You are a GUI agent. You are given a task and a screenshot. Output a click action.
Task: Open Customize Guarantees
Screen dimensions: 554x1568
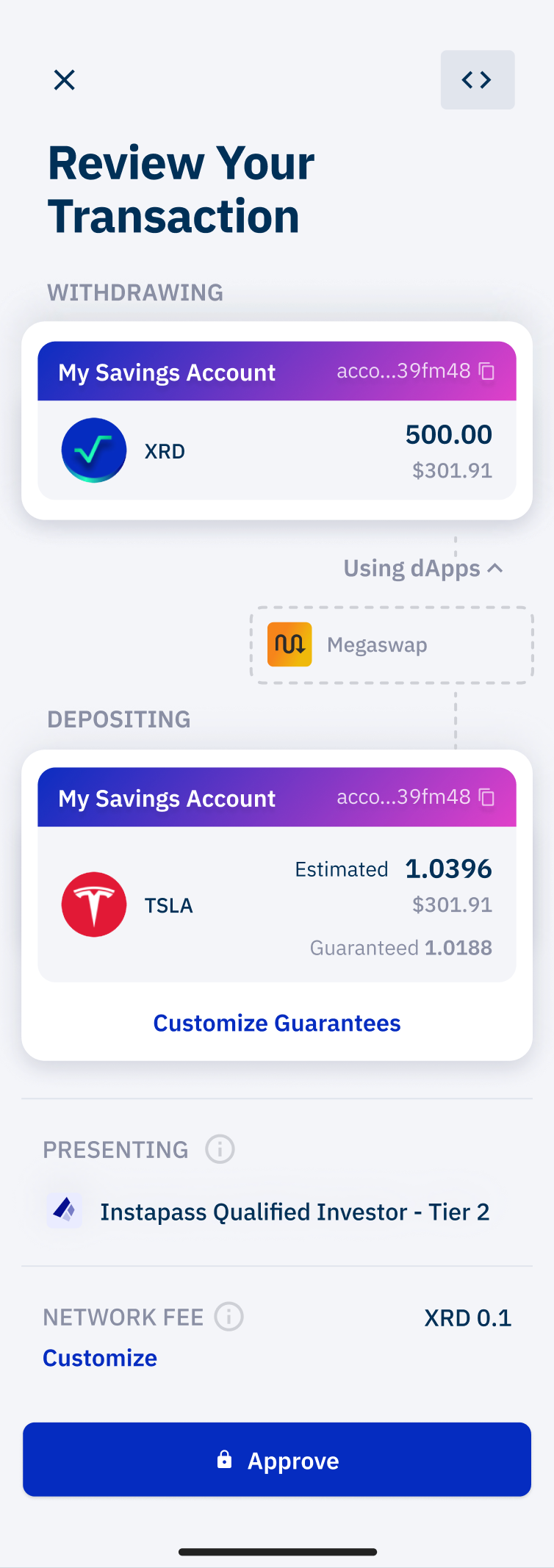[276, 1022]
